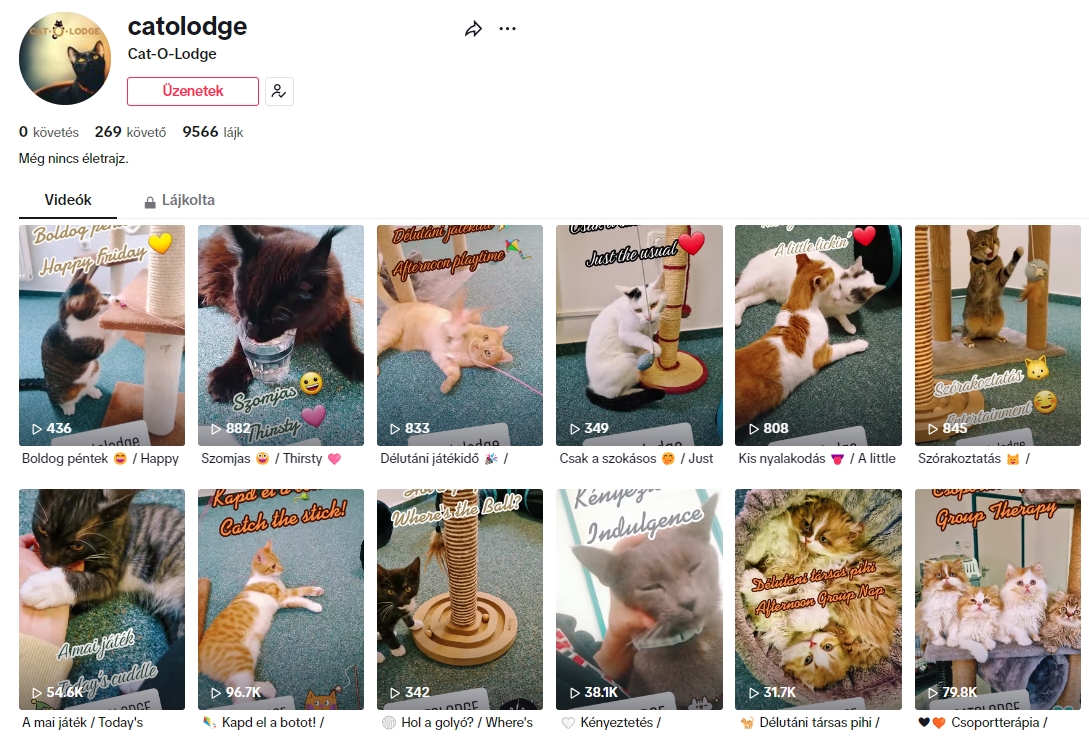Watch the Csoportterápia video
1089x740 pixels.
click(x=998, y=599)
